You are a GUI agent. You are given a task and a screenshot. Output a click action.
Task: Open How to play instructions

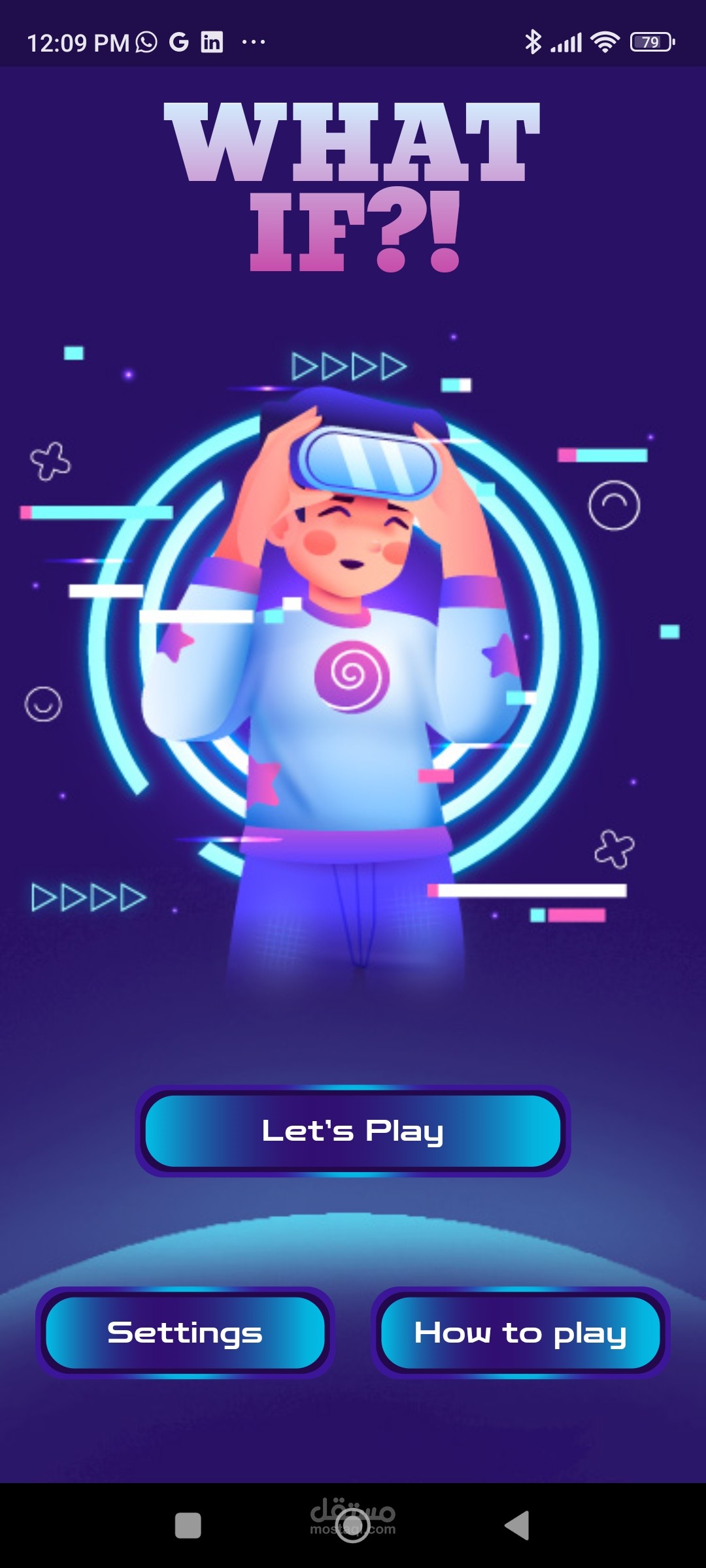pyautogui.click(x=520, y=1333)
